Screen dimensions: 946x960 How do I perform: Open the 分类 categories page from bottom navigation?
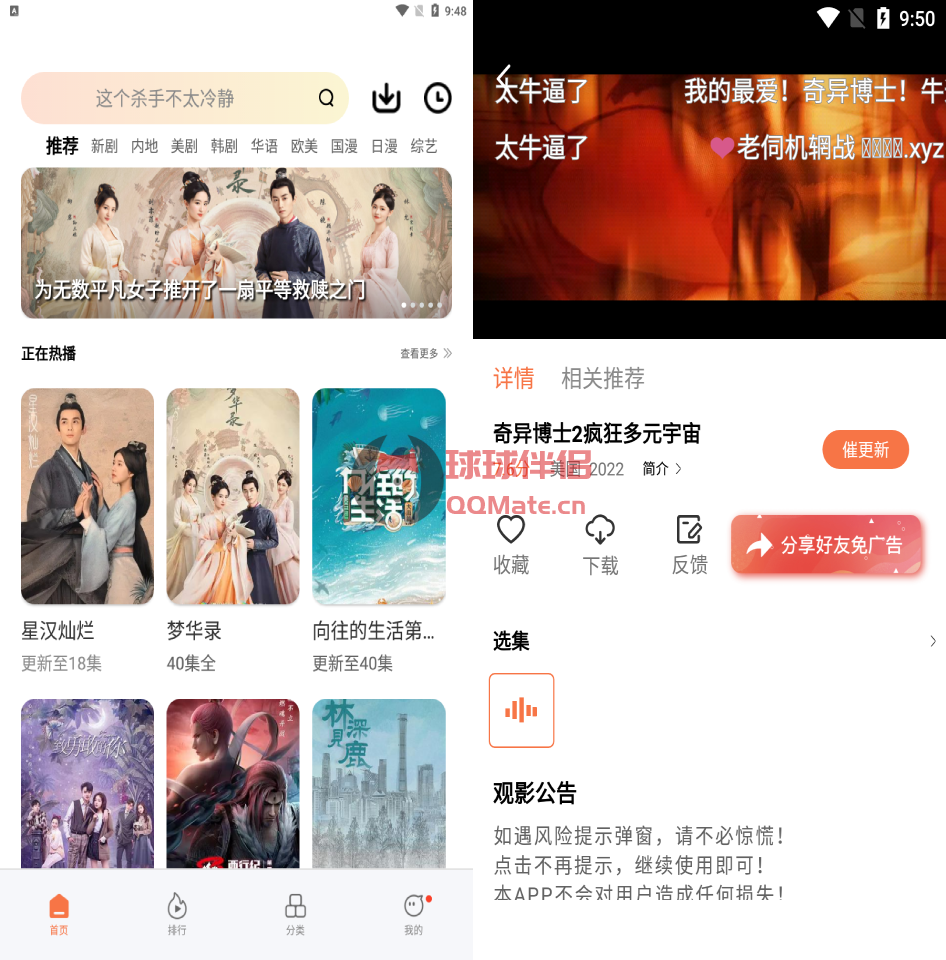point(295,913)
